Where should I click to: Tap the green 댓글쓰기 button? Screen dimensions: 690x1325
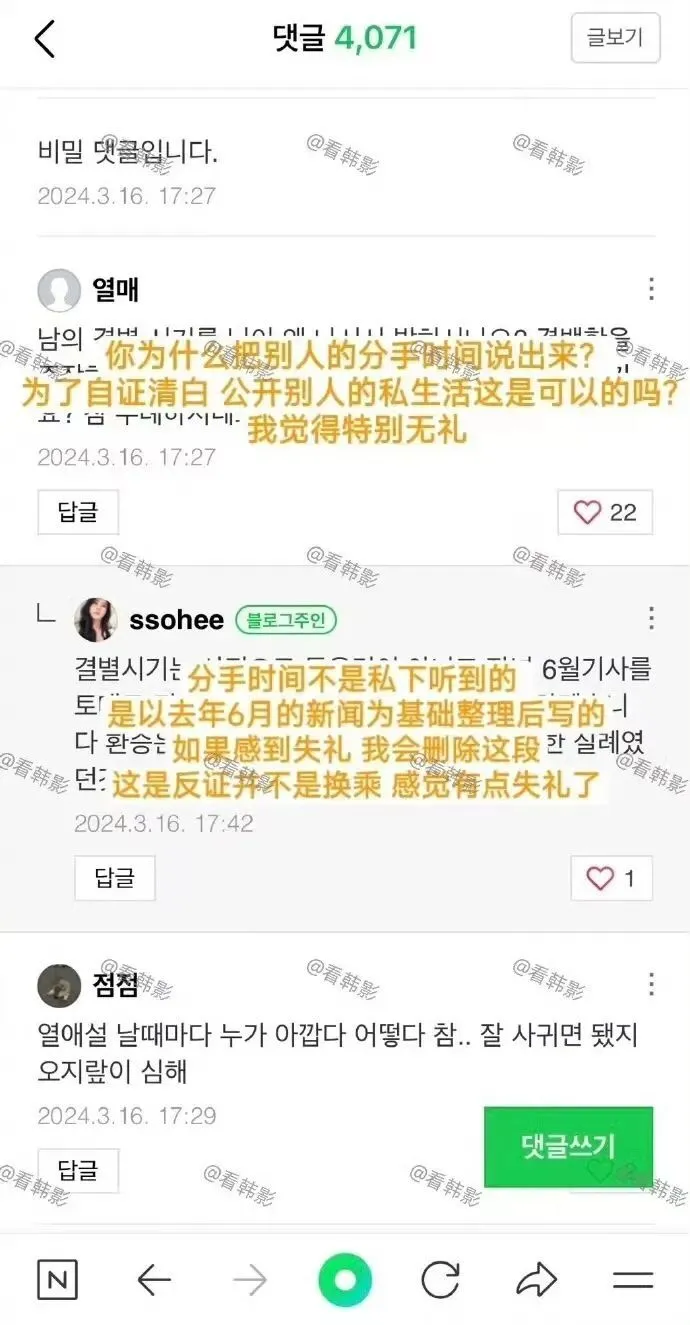point(568,1146)
